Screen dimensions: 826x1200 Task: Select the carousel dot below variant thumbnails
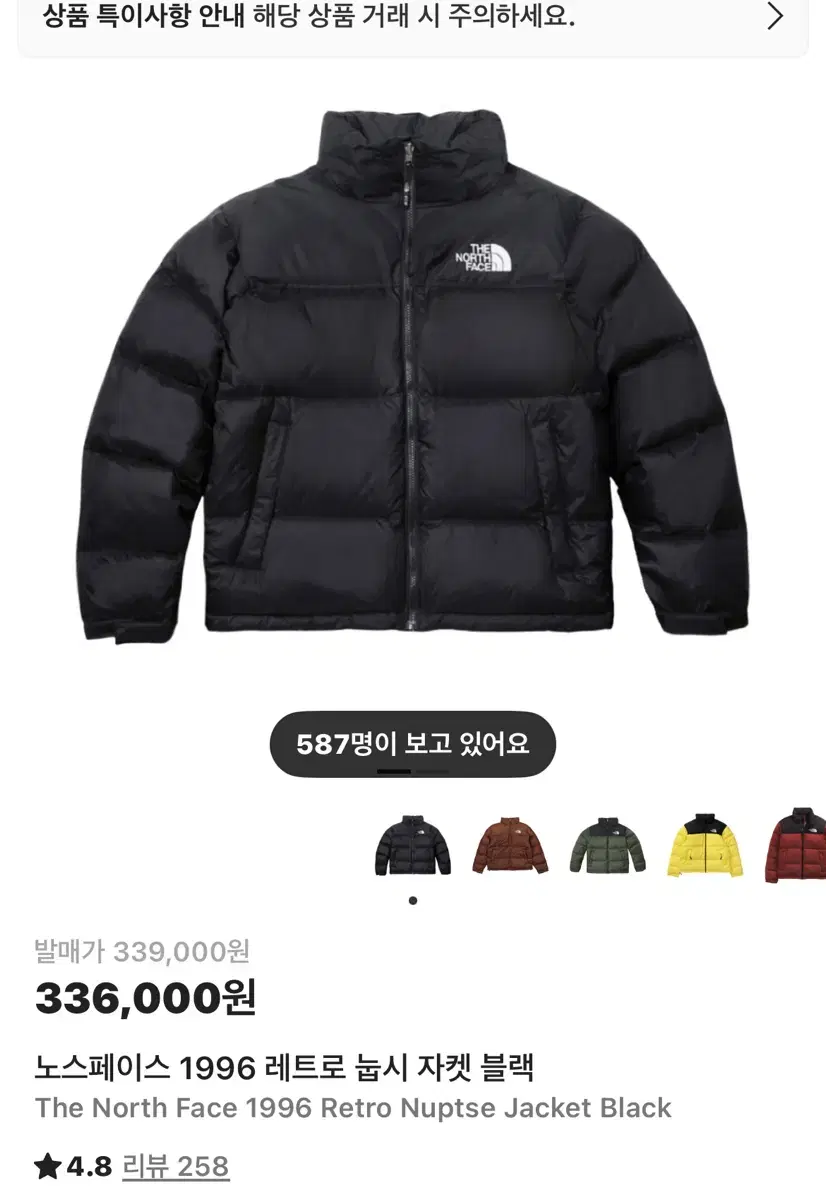413,900
